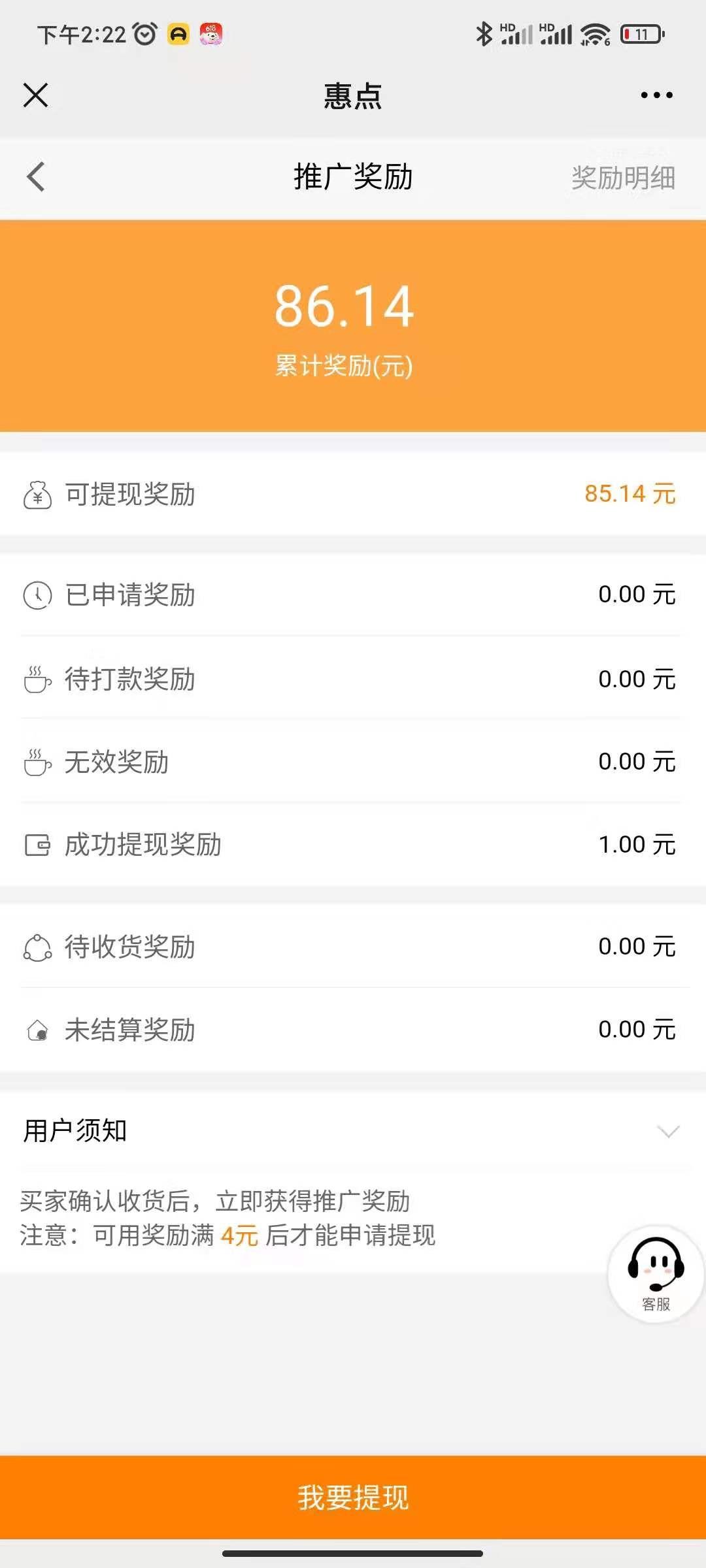This screenshot has height=1568, width=706.
Task: Collapse the 用户须知 section
Action: point(668,1131)
